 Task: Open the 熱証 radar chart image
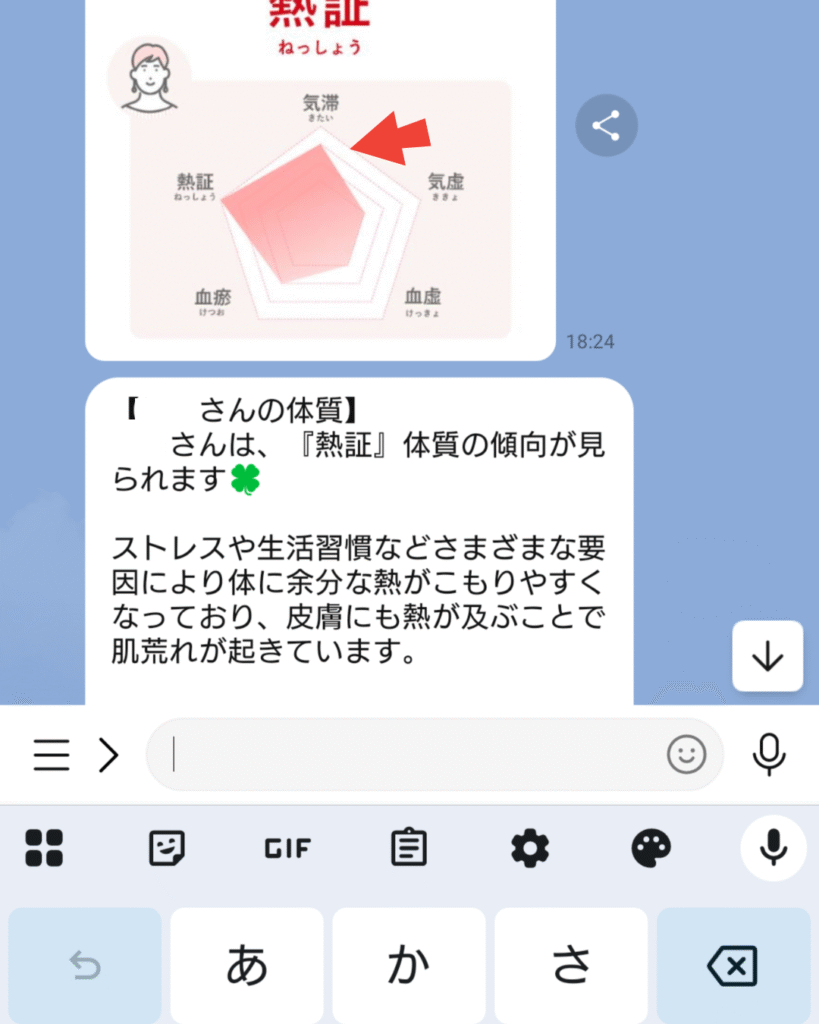[x=320, y=200]
